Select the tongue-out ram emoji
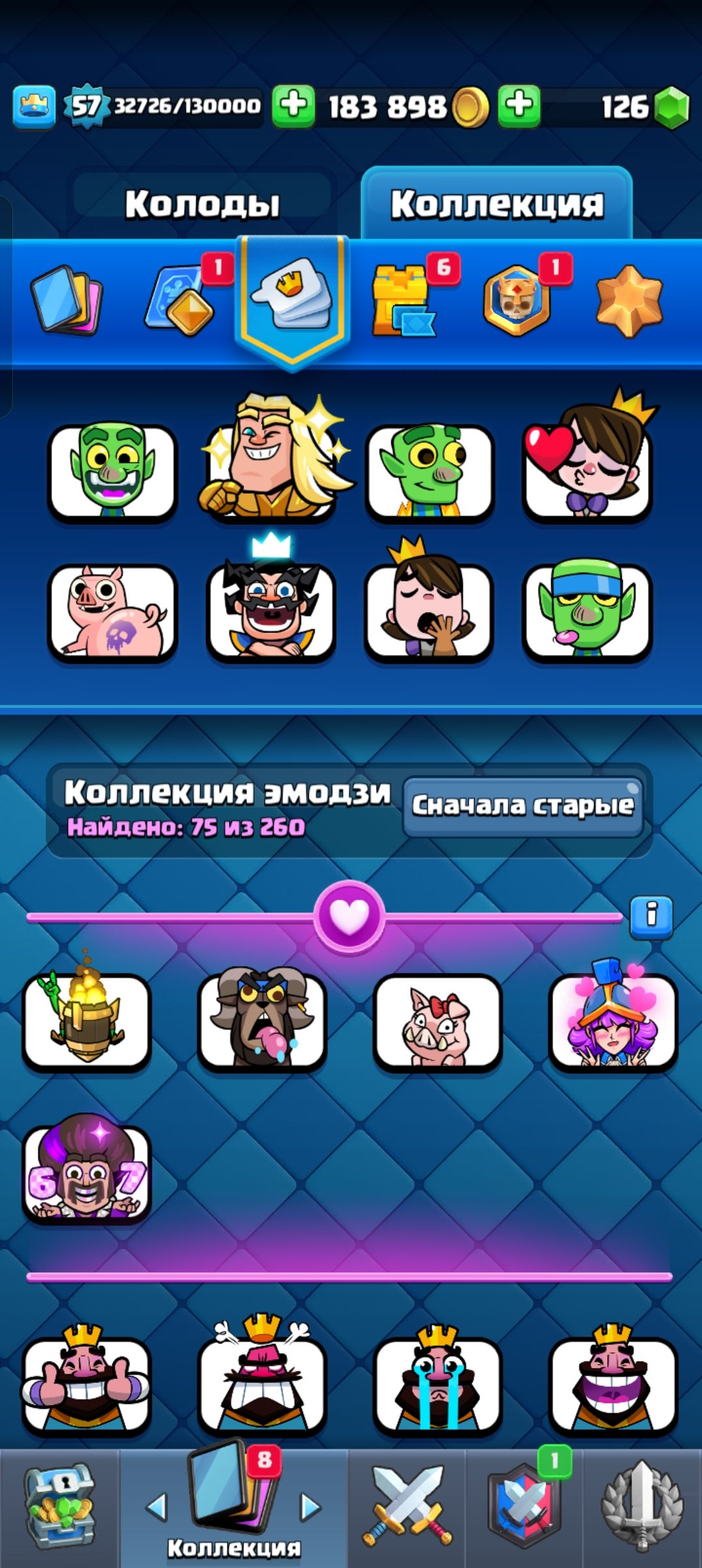 [262, 1022]
